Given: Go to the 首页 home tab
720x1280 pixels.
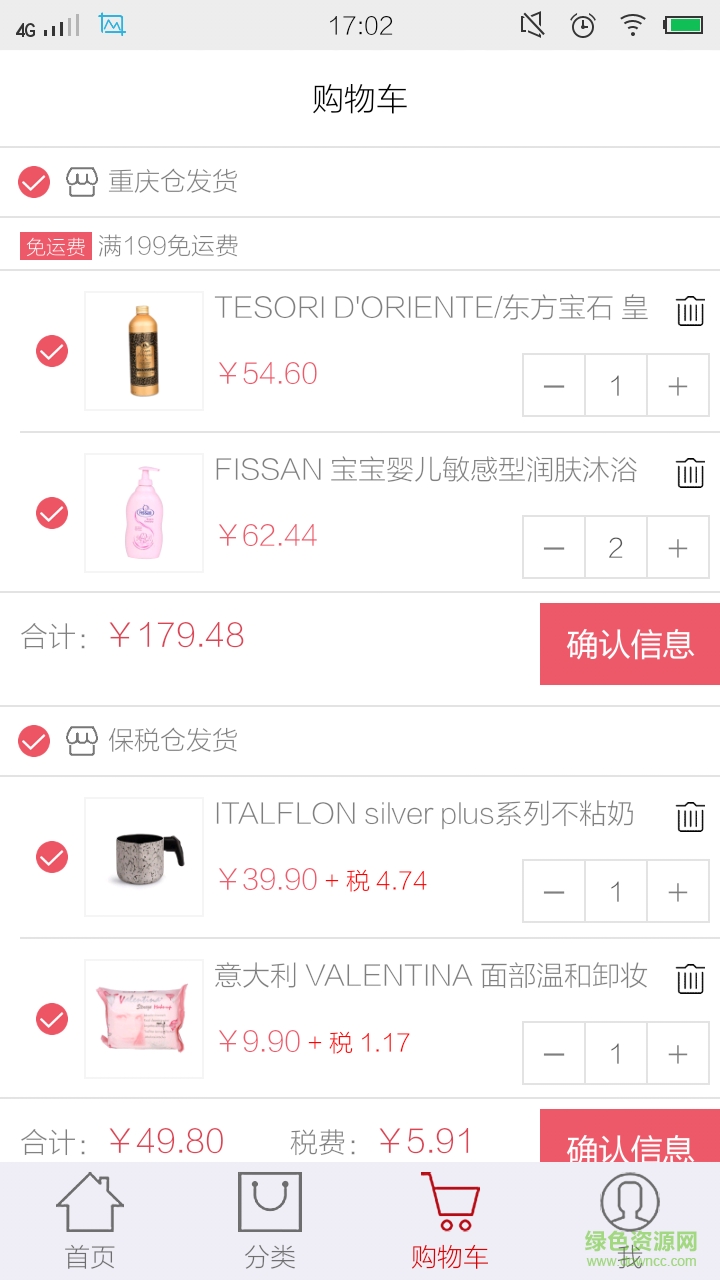Looking at the screenshot, I should [x=90, y=1220].
